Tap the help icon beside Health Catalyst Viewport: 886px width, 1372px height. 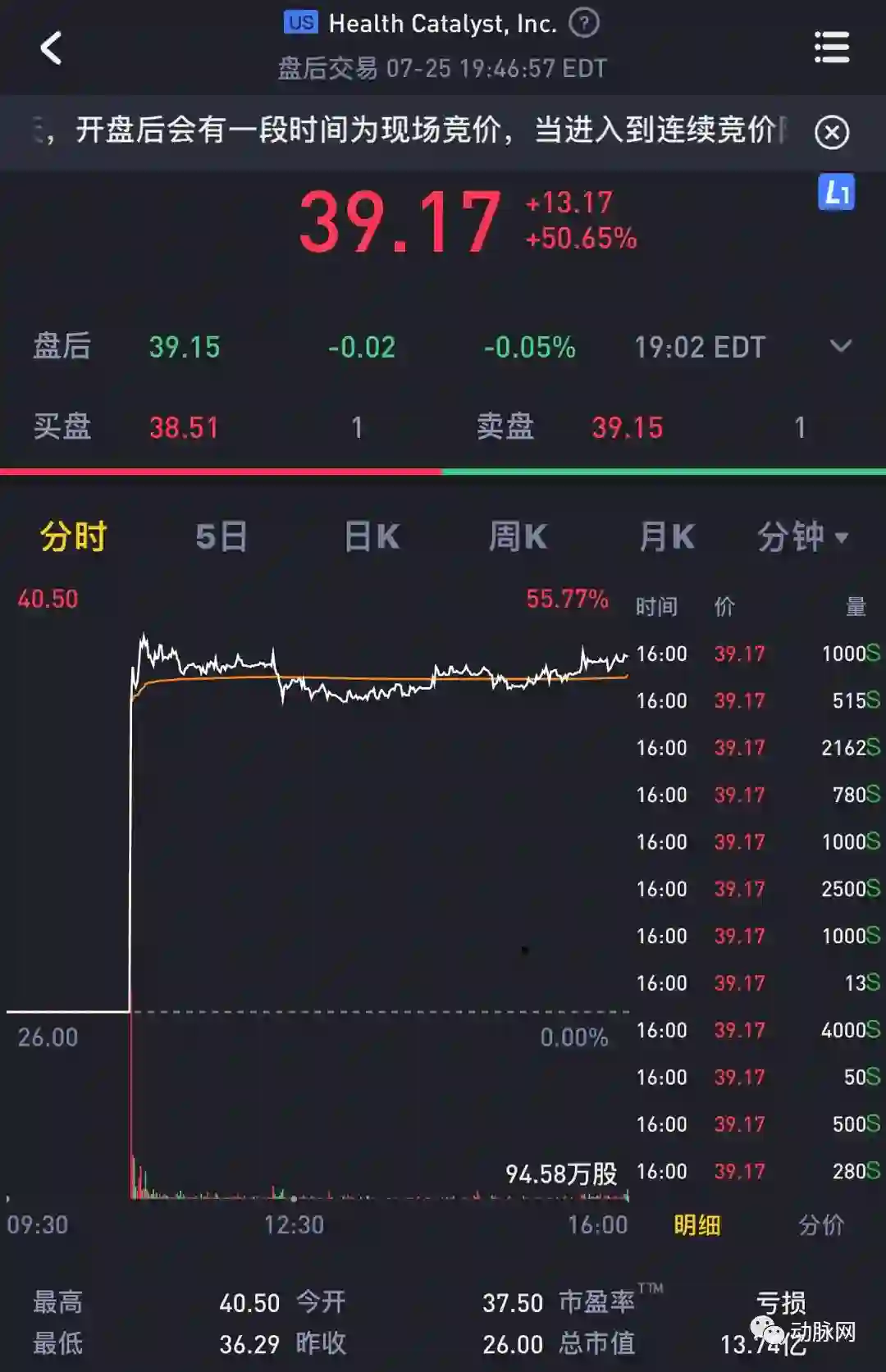click(584, 23)
